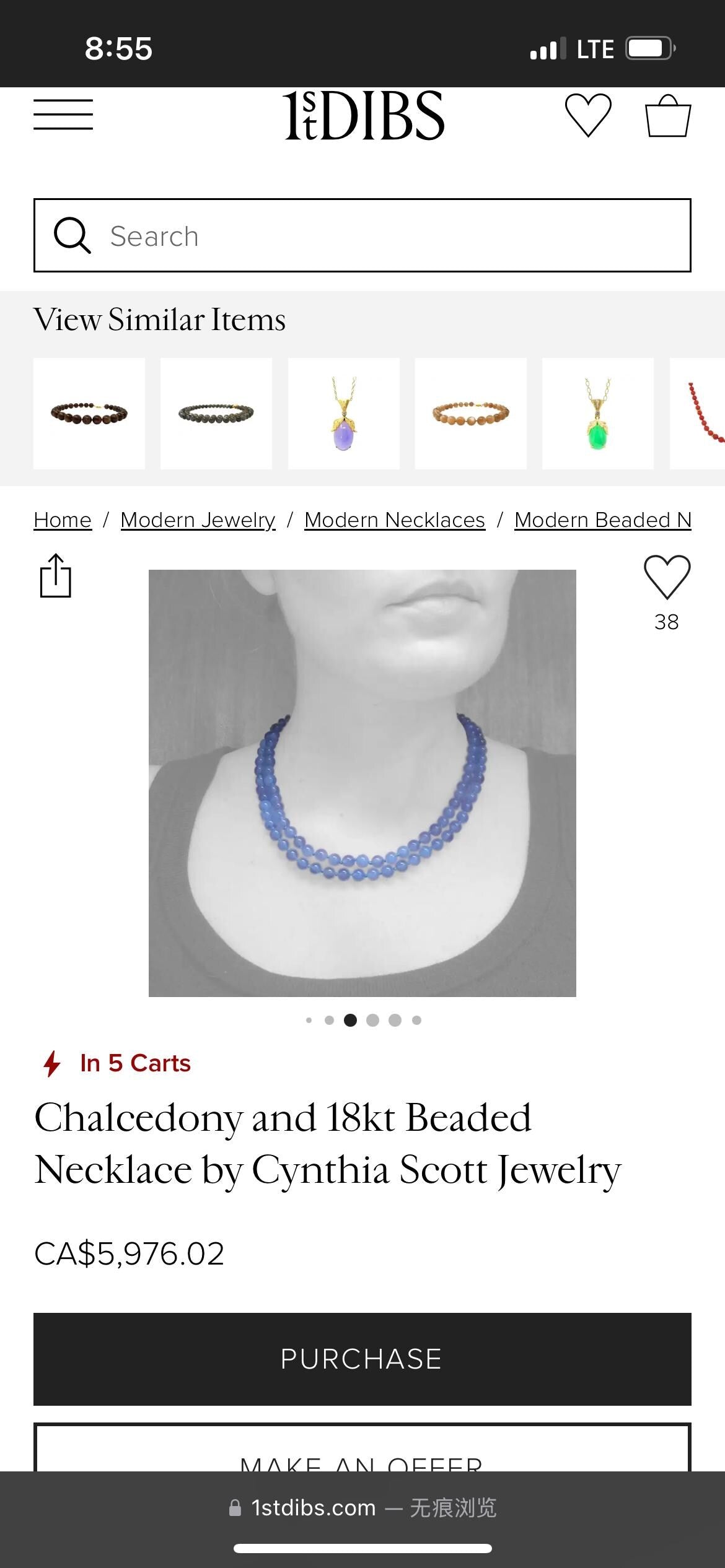Tap the PURCHASE button
725x1568 pixels.
362,1359
